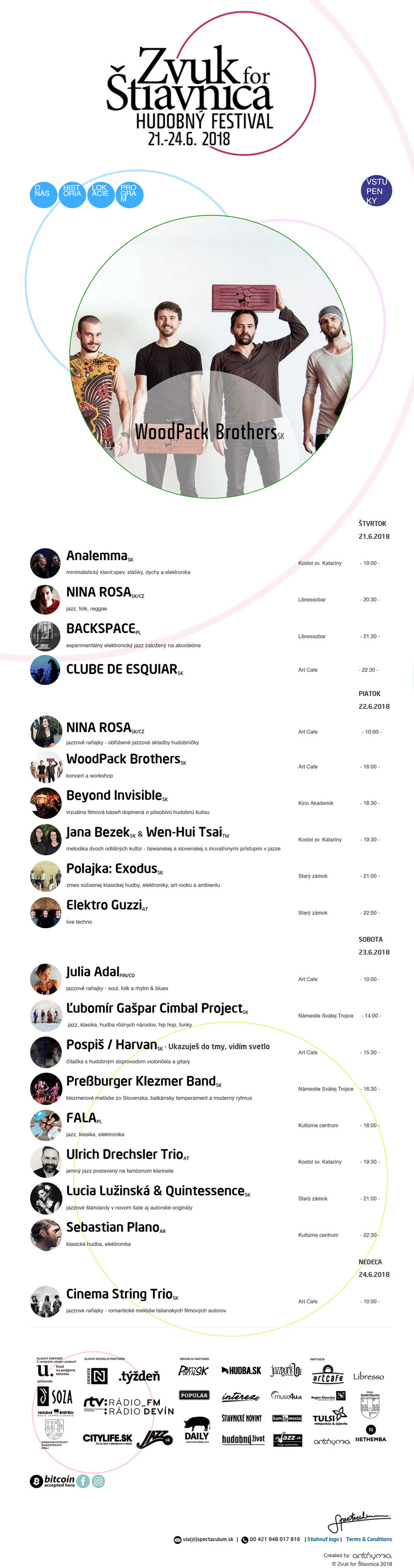The image size is (414, 1568).
Task: Open the Analemma programme entry
Action: tap(97, 556)
